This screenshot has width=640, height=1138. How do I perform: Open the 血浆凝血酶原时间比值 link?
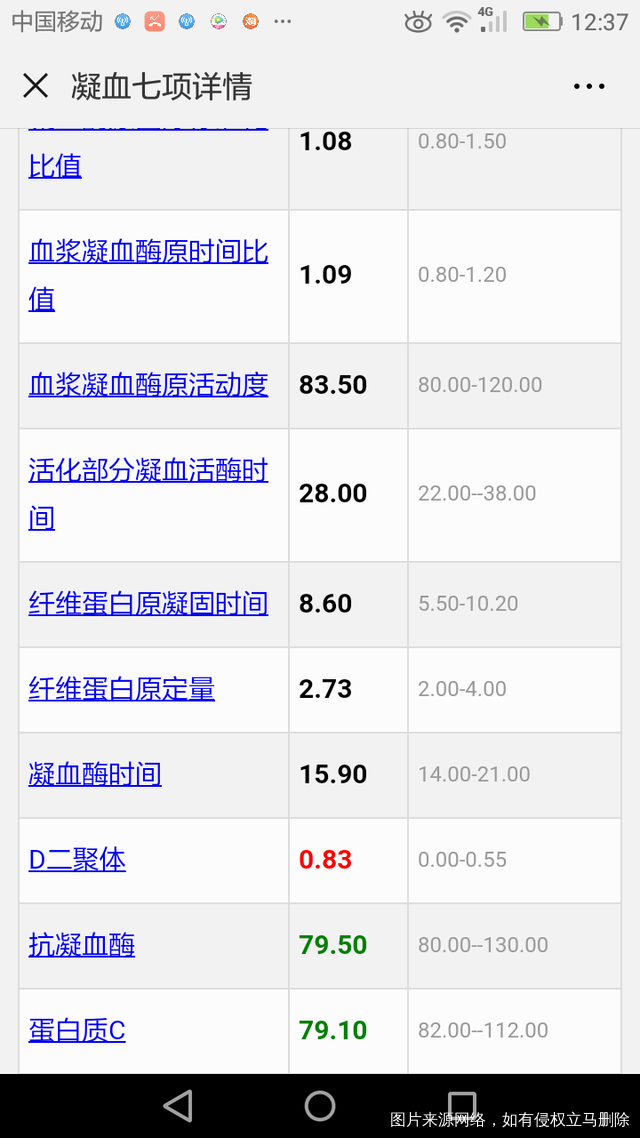point(149,277)
